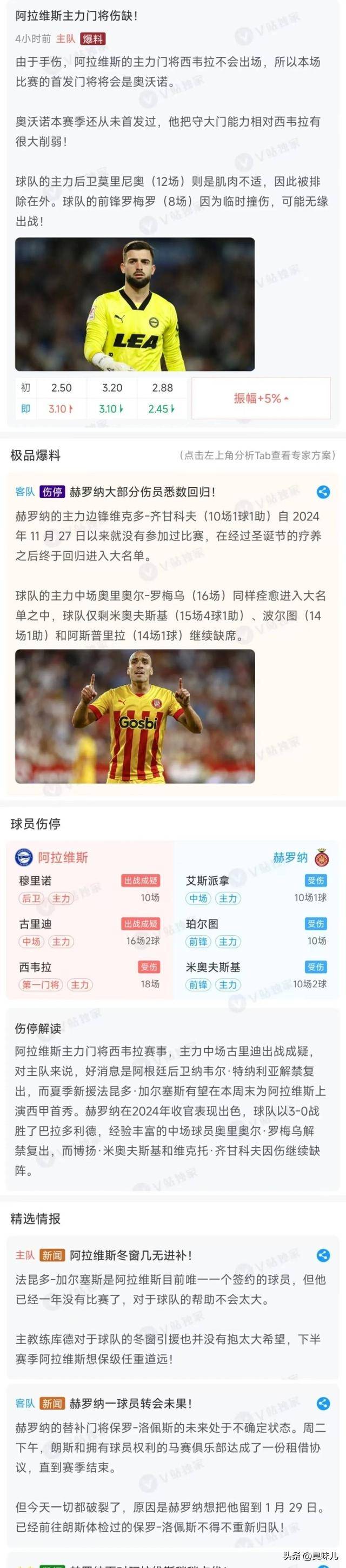
Task: Expand the 振幅+5% odds change button
Action: [x=261, y=398]
